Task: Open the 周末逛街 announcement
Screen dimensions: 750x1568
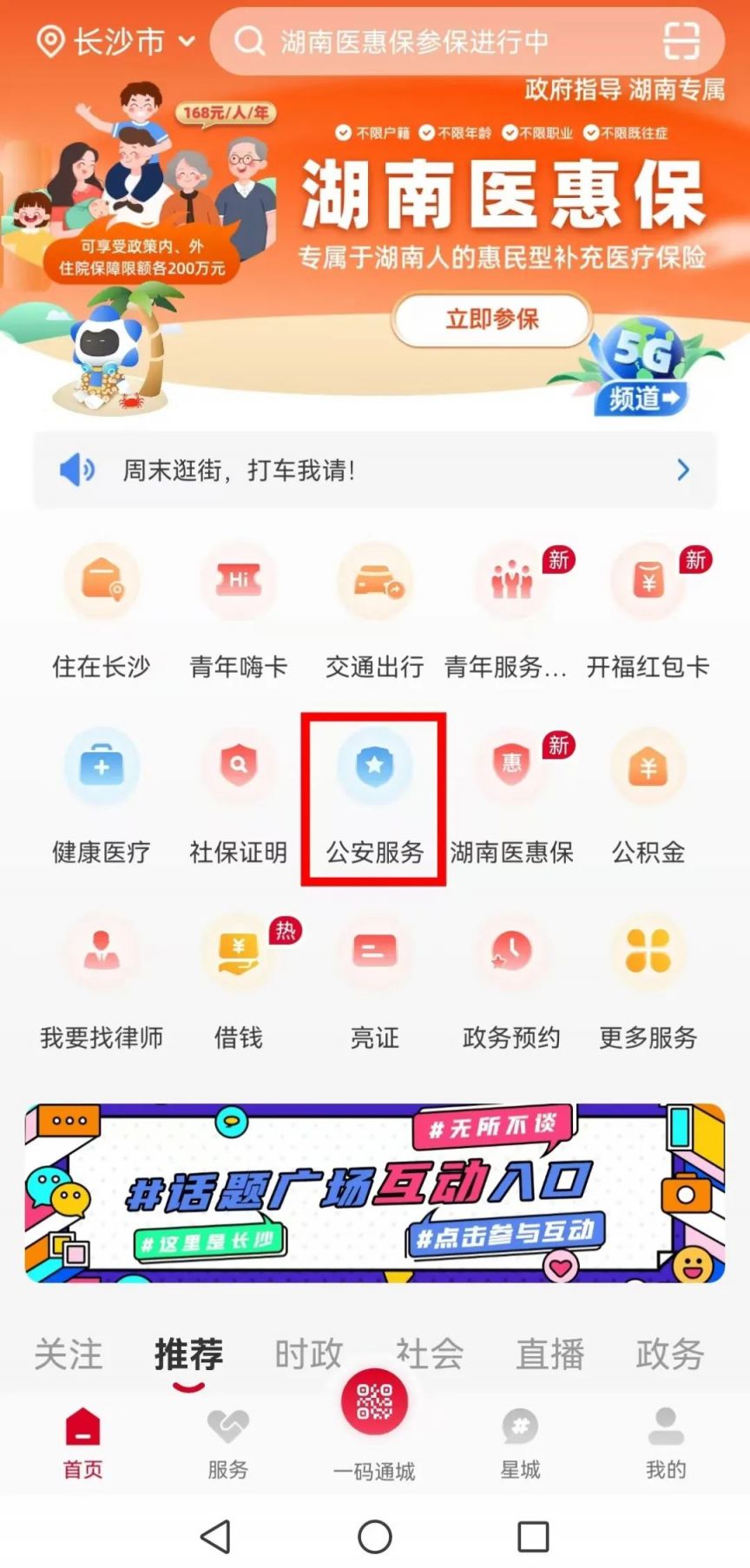Action: (x=375, y=471)
